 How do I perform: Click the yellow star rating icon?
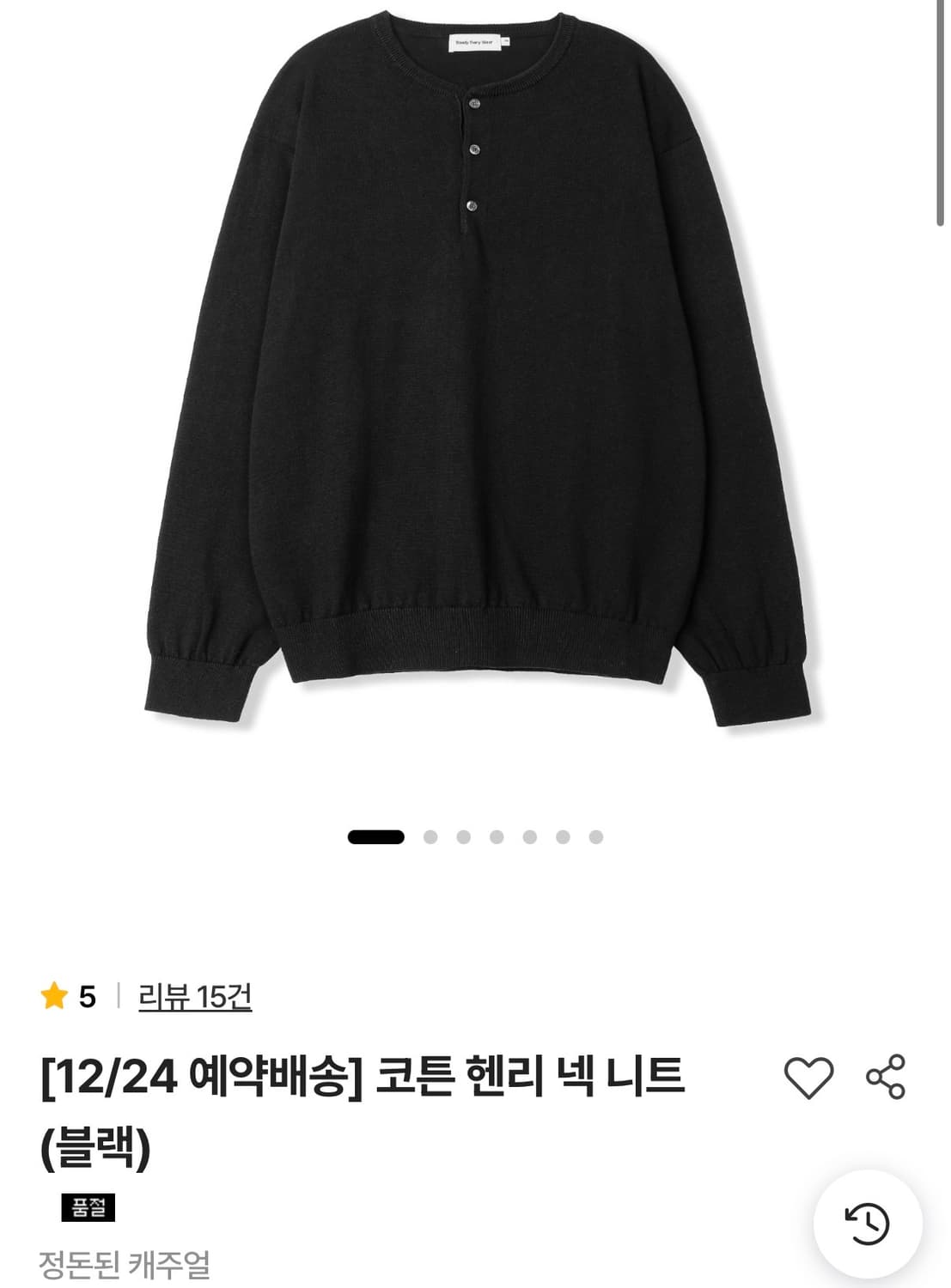[x=53, y=996]
